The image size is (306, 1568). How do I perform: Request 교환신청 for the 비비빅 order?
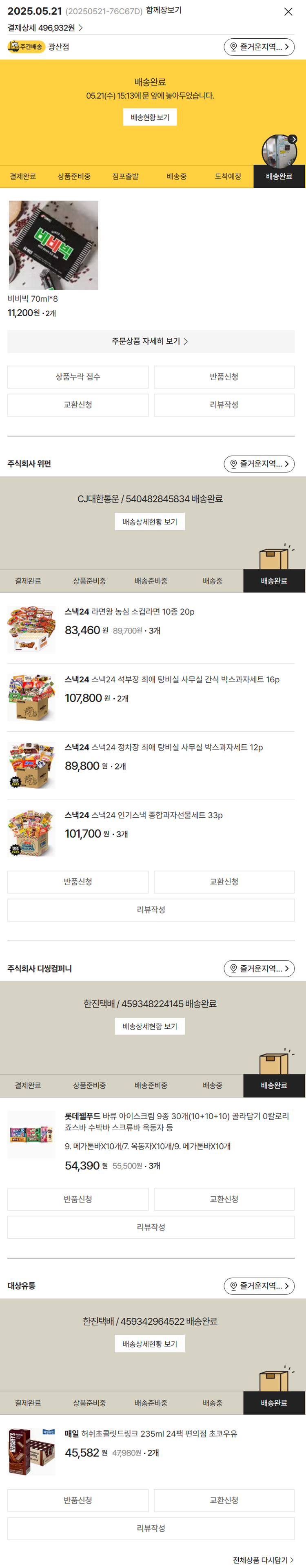tap(78, 405)
